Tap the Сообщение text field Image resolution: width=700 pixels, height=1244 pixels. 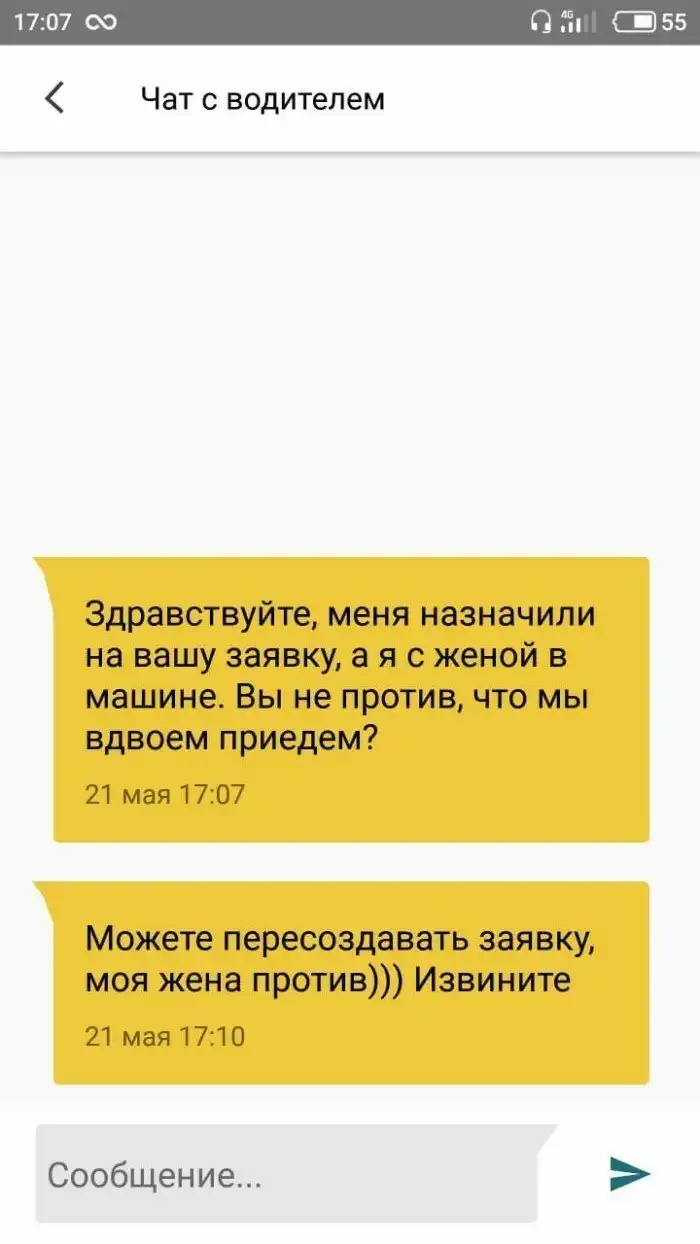point(290,1173)
